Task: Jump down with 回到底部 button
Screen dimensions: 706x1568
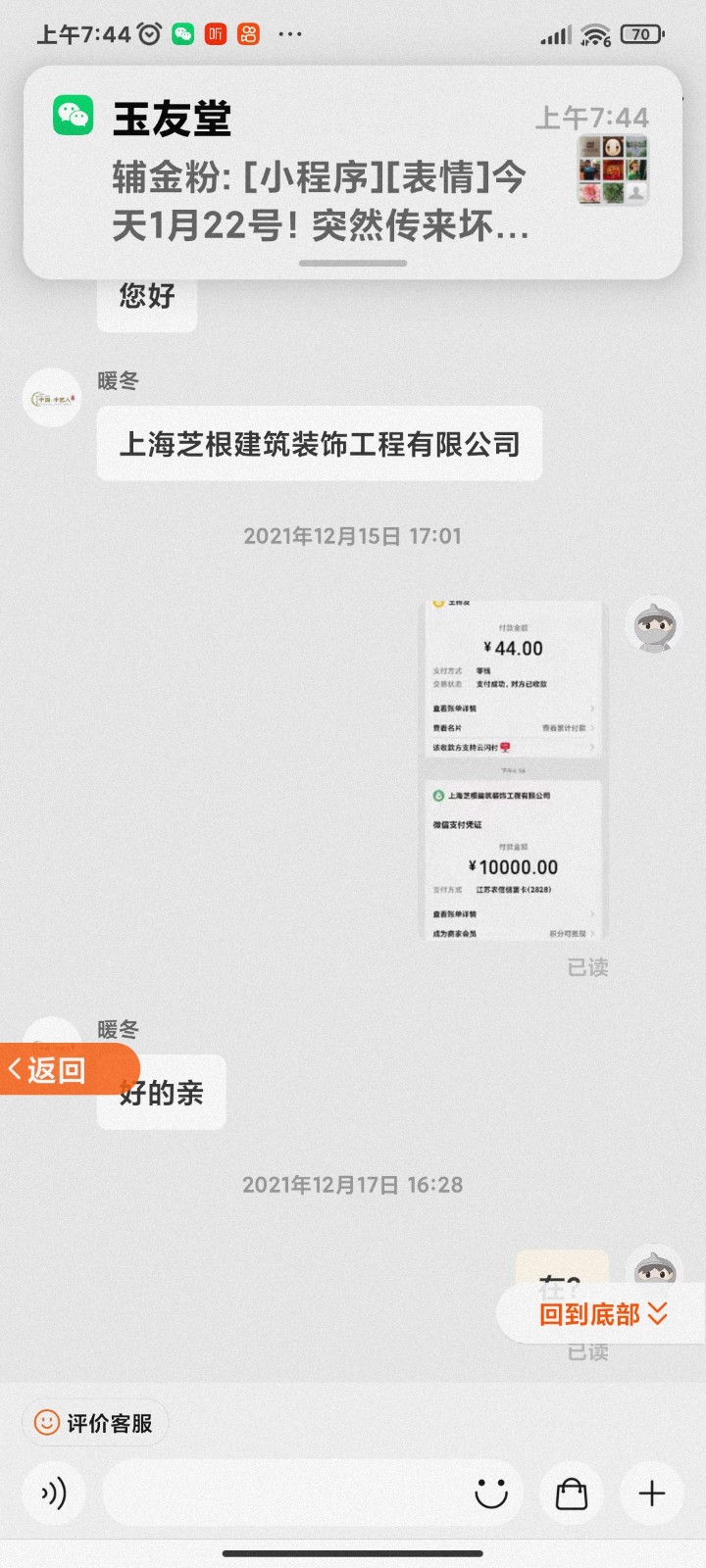Action: tap(602, 1313)
